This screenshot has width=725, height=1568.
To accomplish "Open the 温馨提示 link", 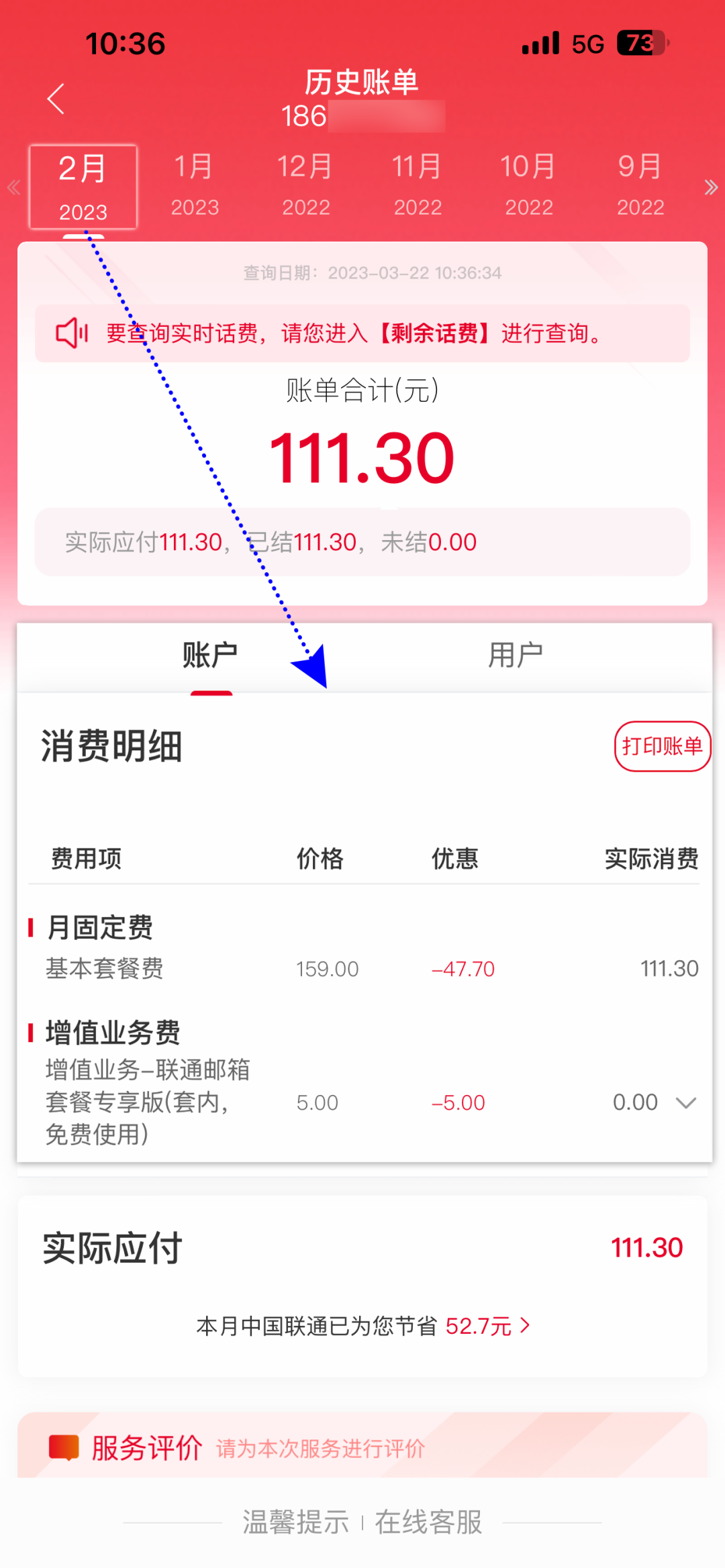I will coord(295,1522).
